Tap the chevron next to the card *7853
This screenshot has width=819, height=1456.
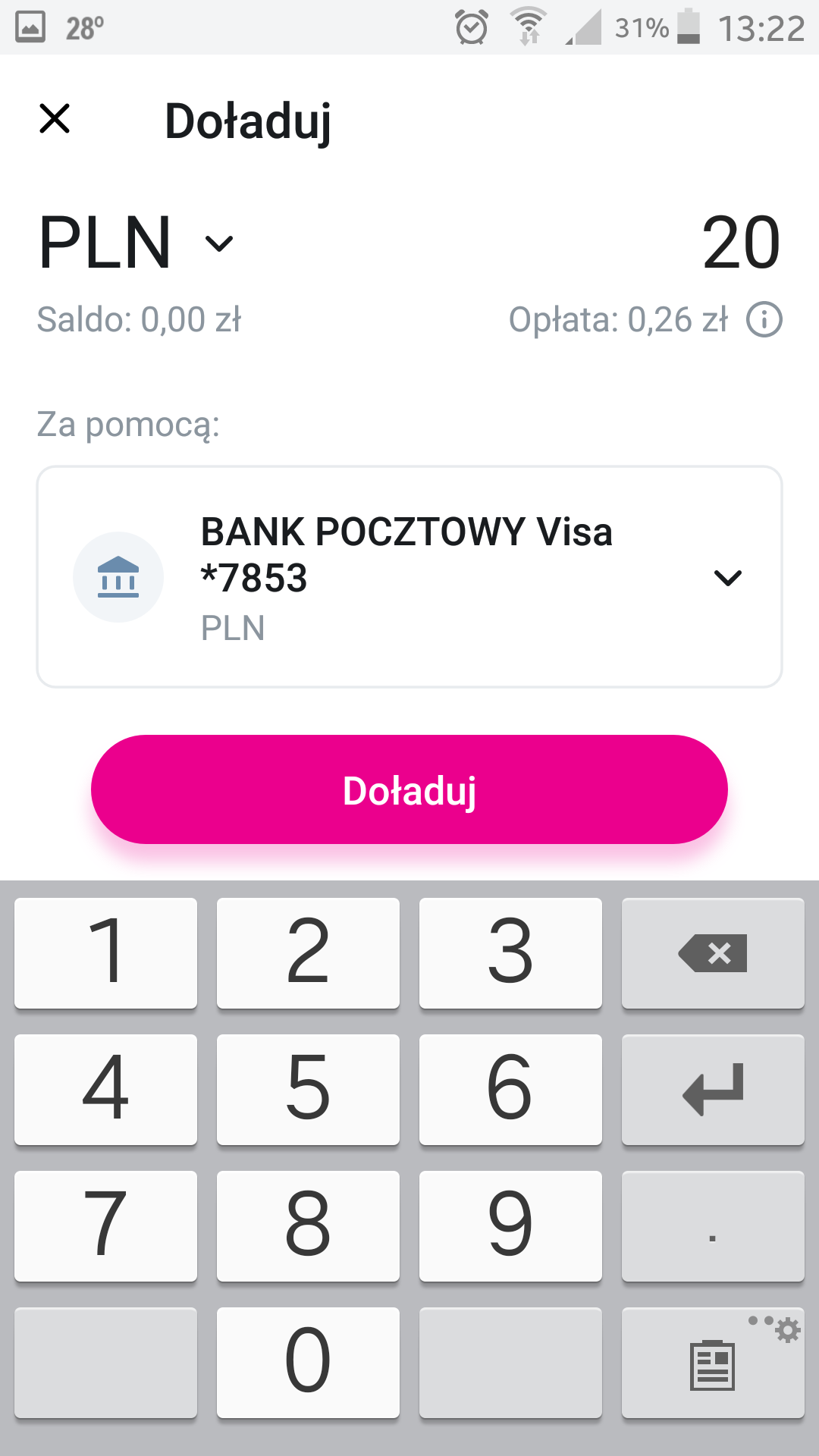[x=728, y=577]
